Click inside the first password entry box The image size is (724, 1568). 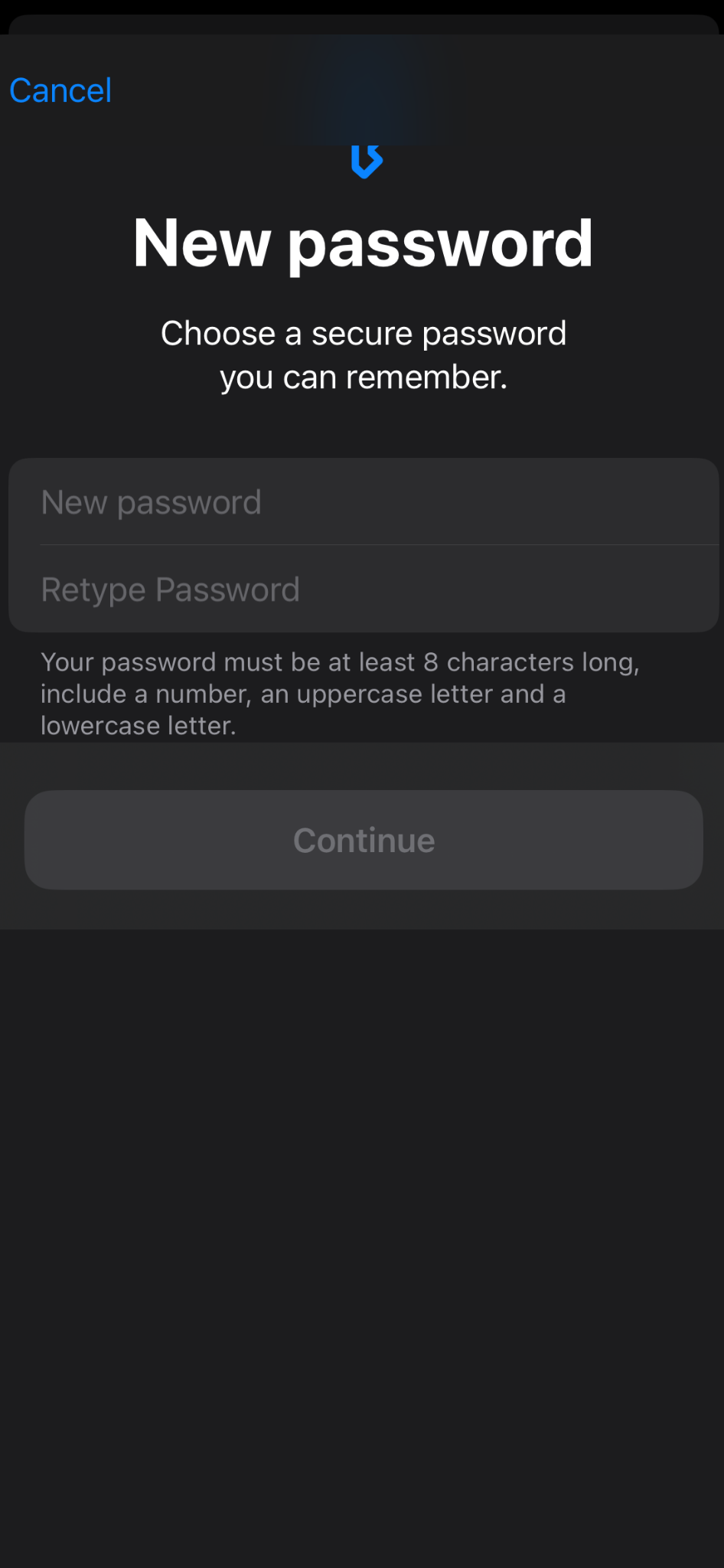(363, 502)
